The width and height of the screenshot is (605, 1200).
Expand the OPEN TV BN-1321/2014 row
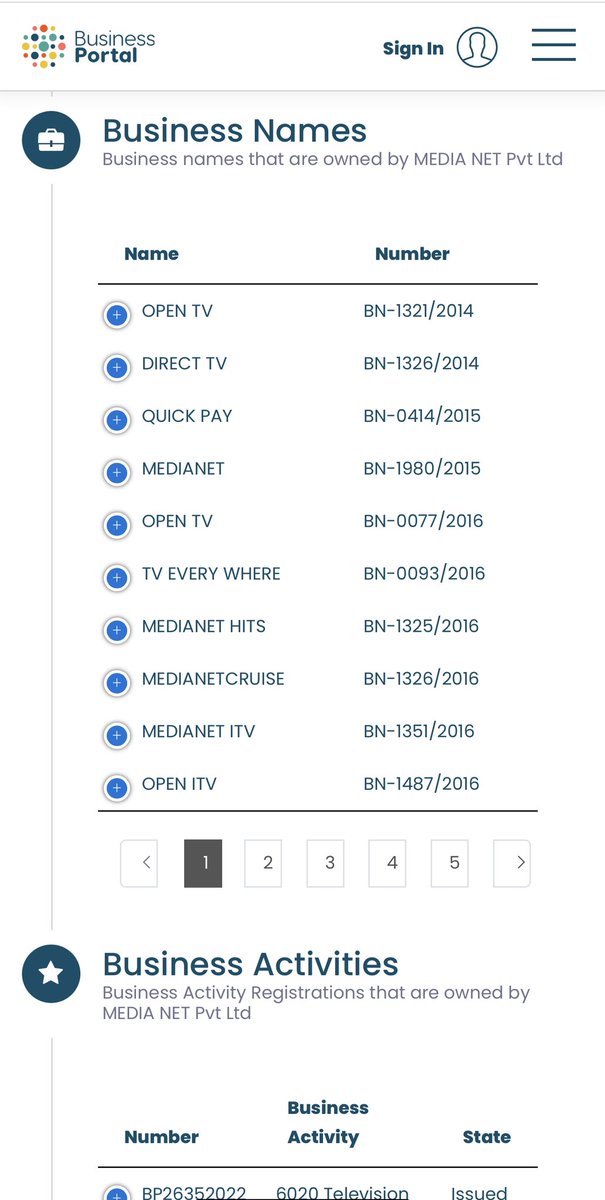pos(117,315)
